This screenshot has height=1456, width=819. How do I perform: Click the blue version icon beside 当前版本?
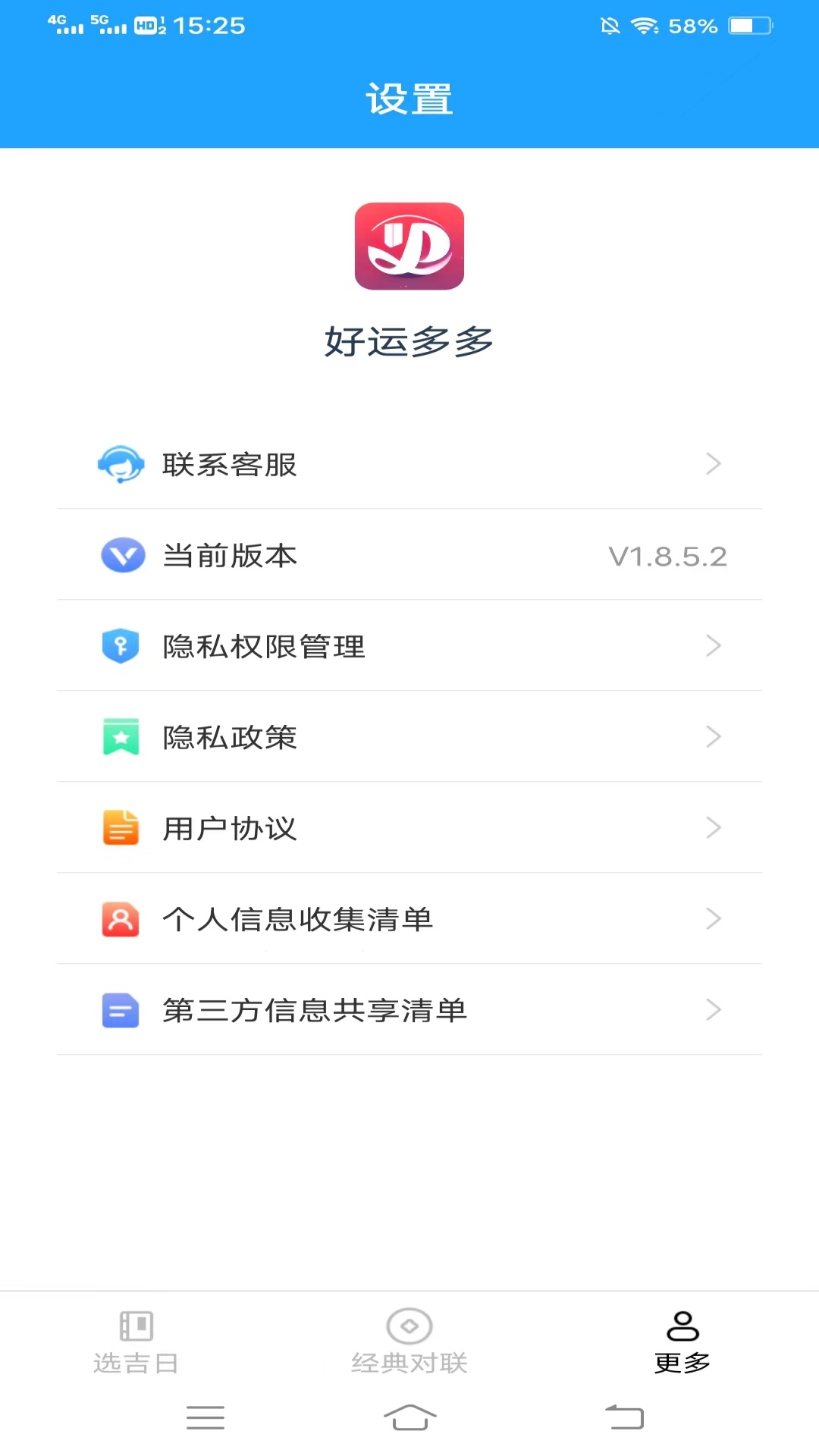coord(121,555)
